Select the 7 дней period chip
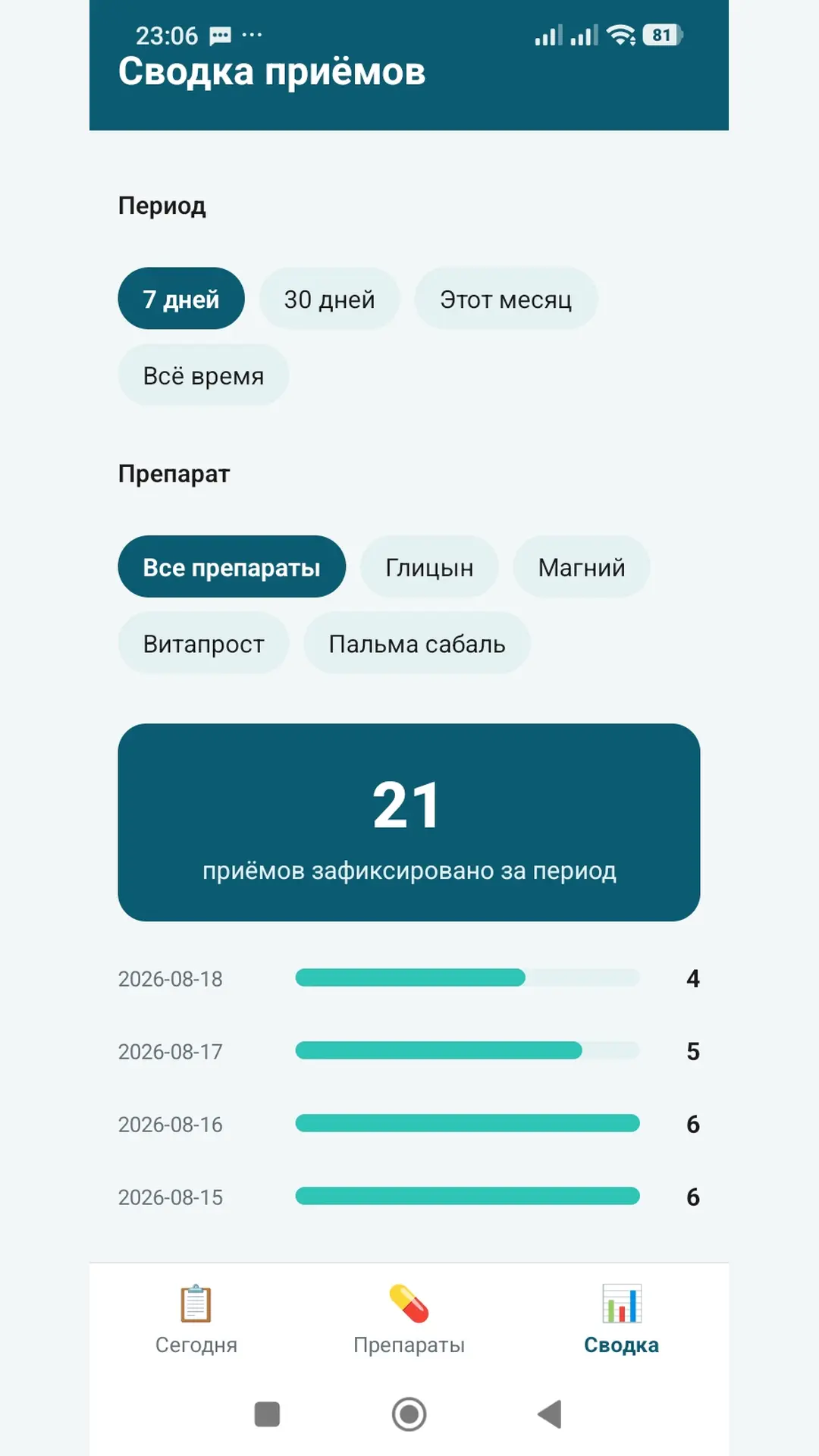The image size is (819, 1456). tap(180, 299)
